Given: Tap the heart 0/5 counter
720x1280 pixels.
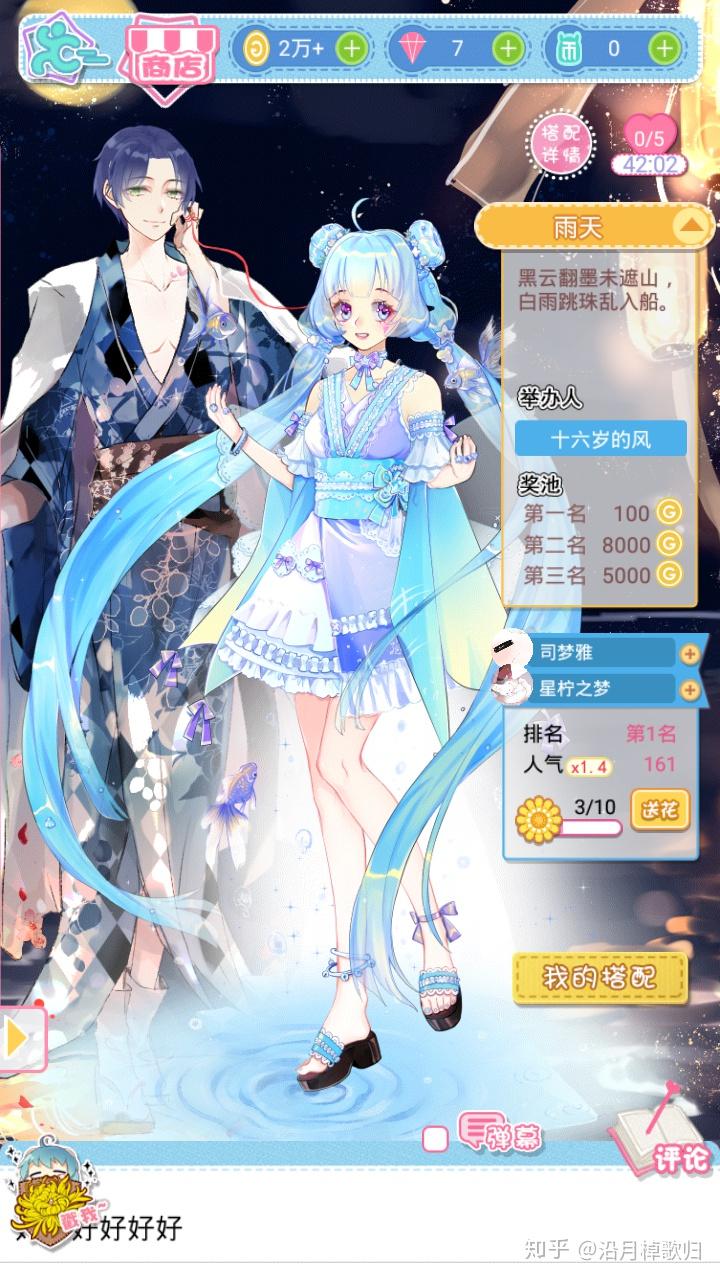Looking at the screenshot, I should click(649, 139).
